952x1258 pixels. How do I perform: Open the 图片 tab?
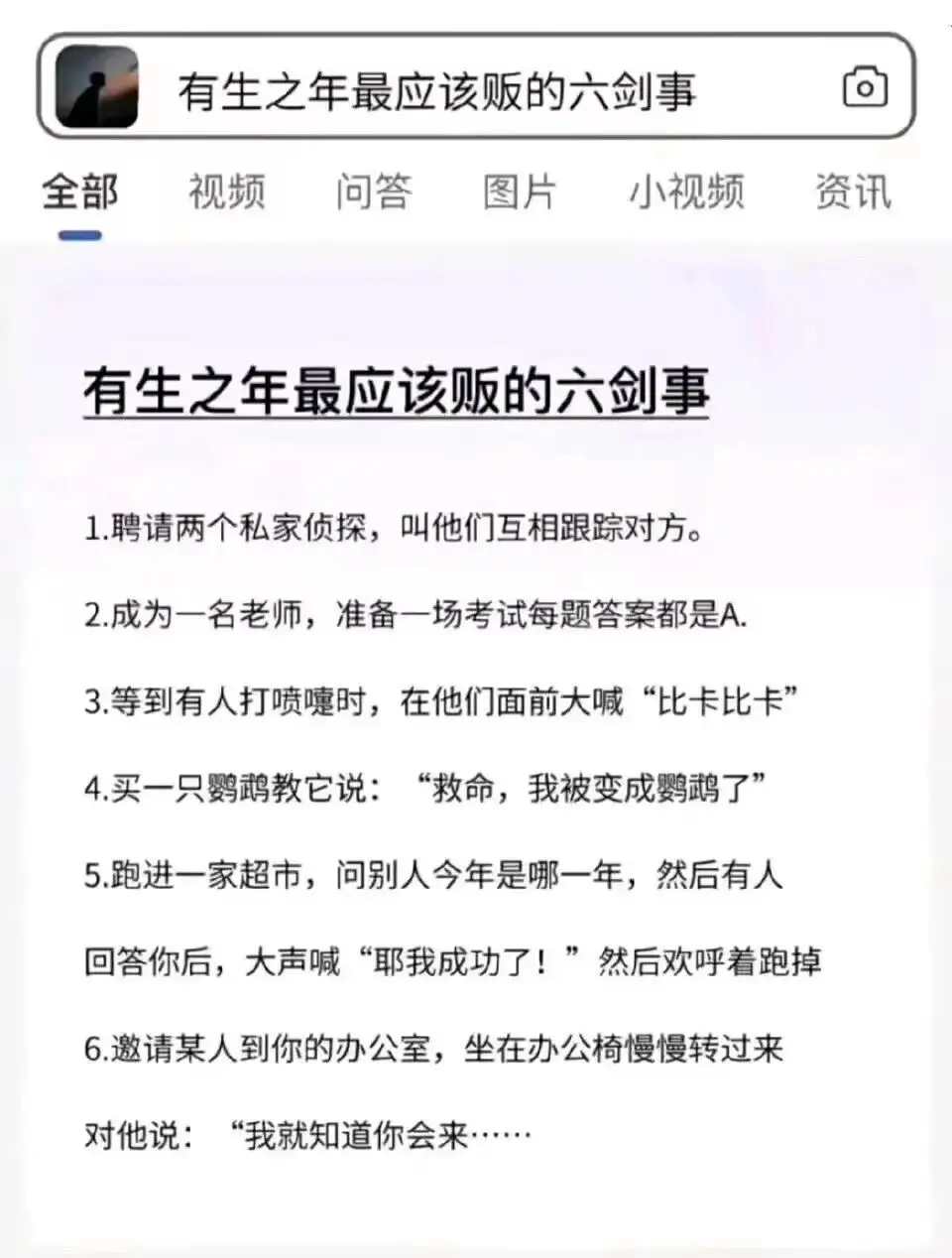point(520,191)
